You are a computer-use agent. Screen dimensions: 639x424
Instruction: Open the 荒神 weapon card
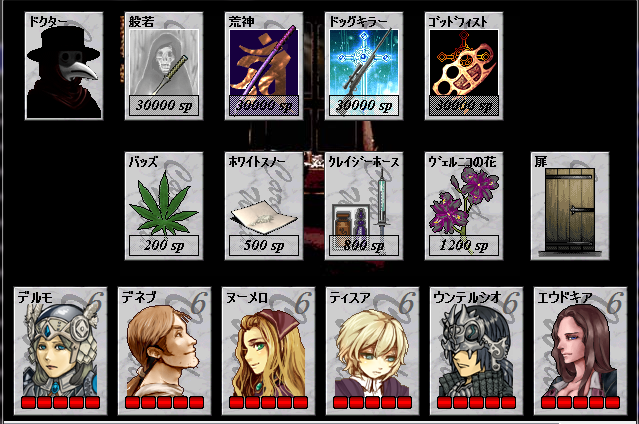pyautogui.click(x=264, y=67)
